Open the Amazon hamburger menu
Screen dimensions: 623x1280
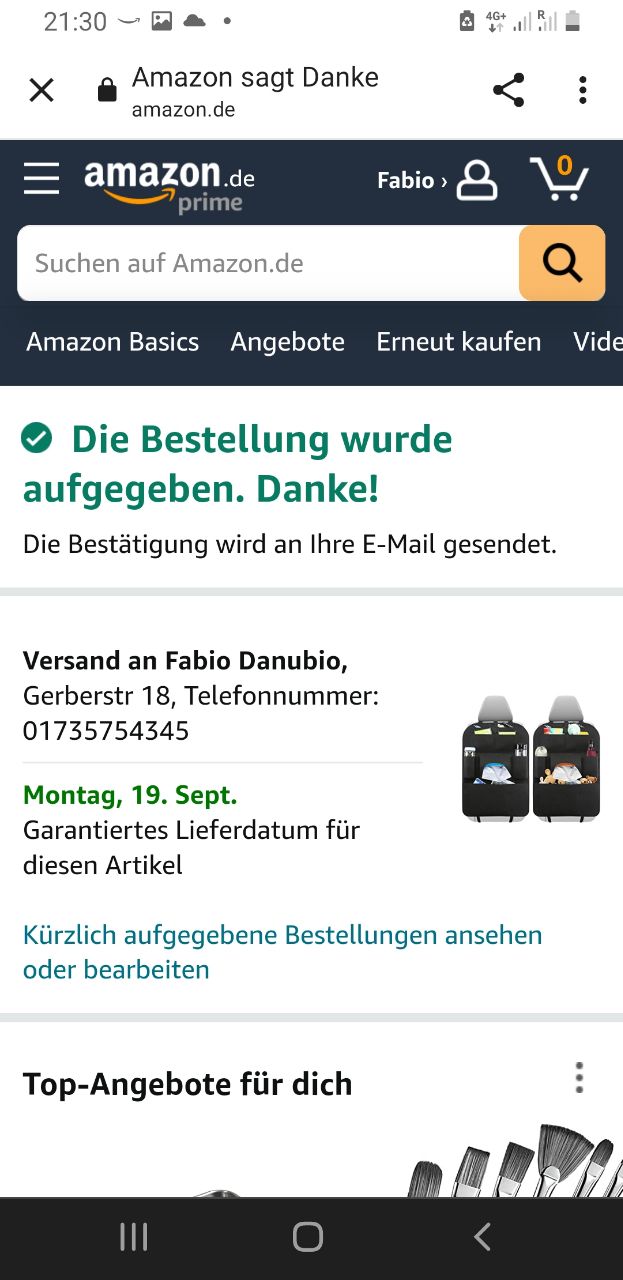click(x=42, y=179)
